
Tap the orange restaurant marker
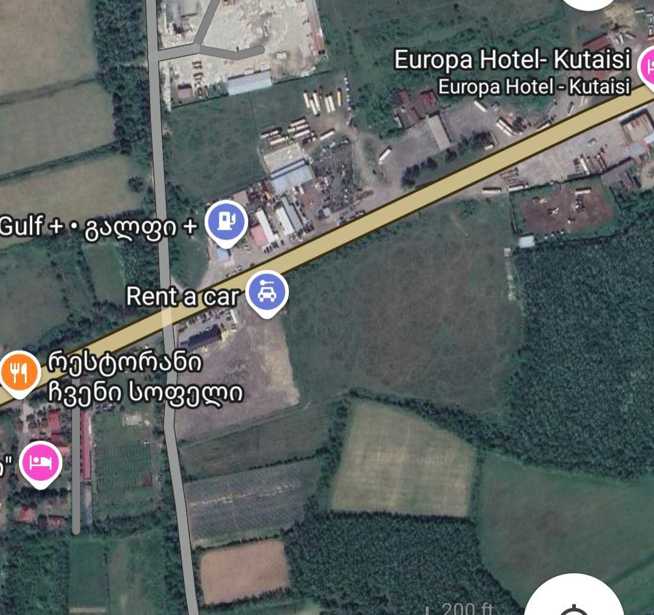coord(19,373)
